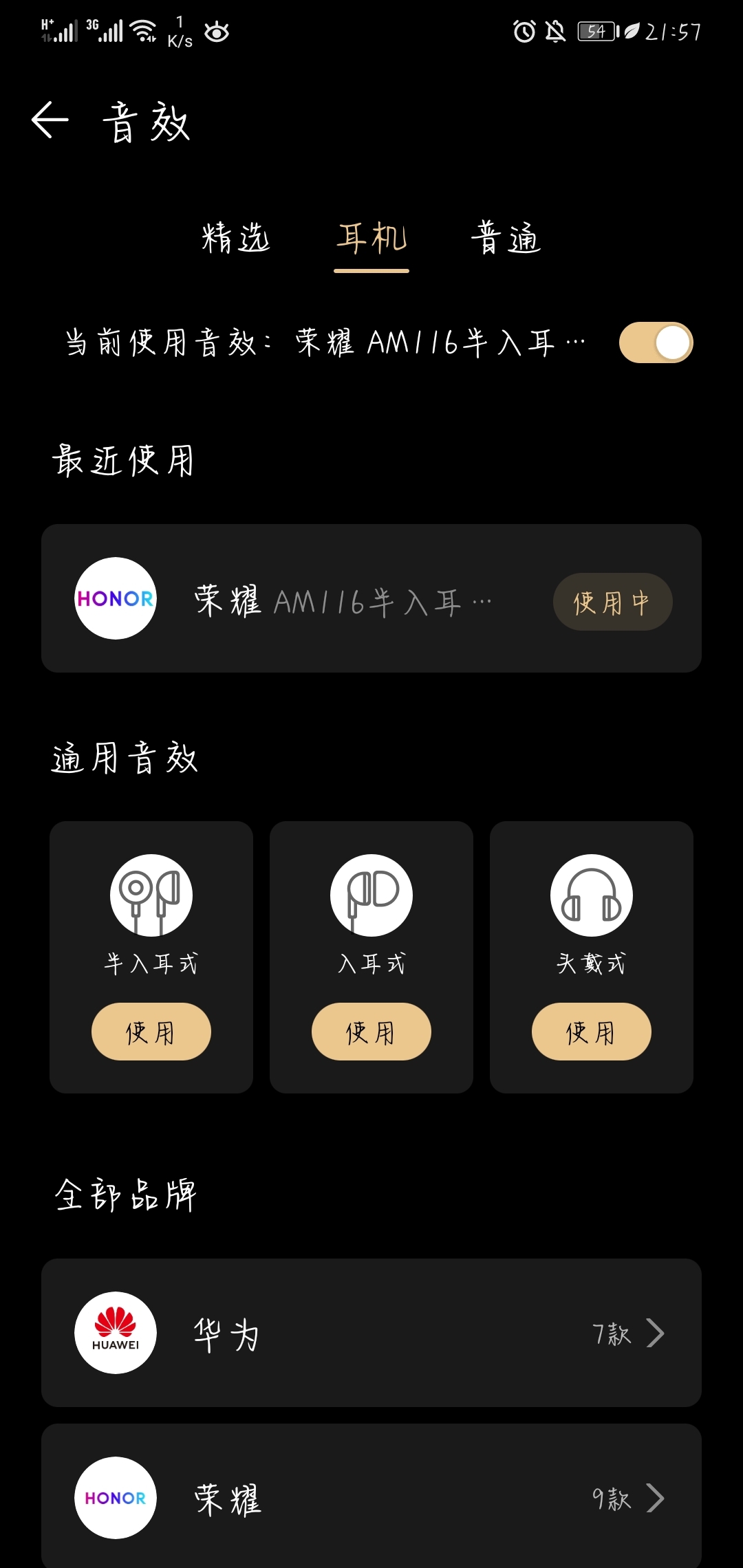Disable the current sound effect toggle
Screen dimensions: 743x1568
pyautogui.click(x=655, y=342)
